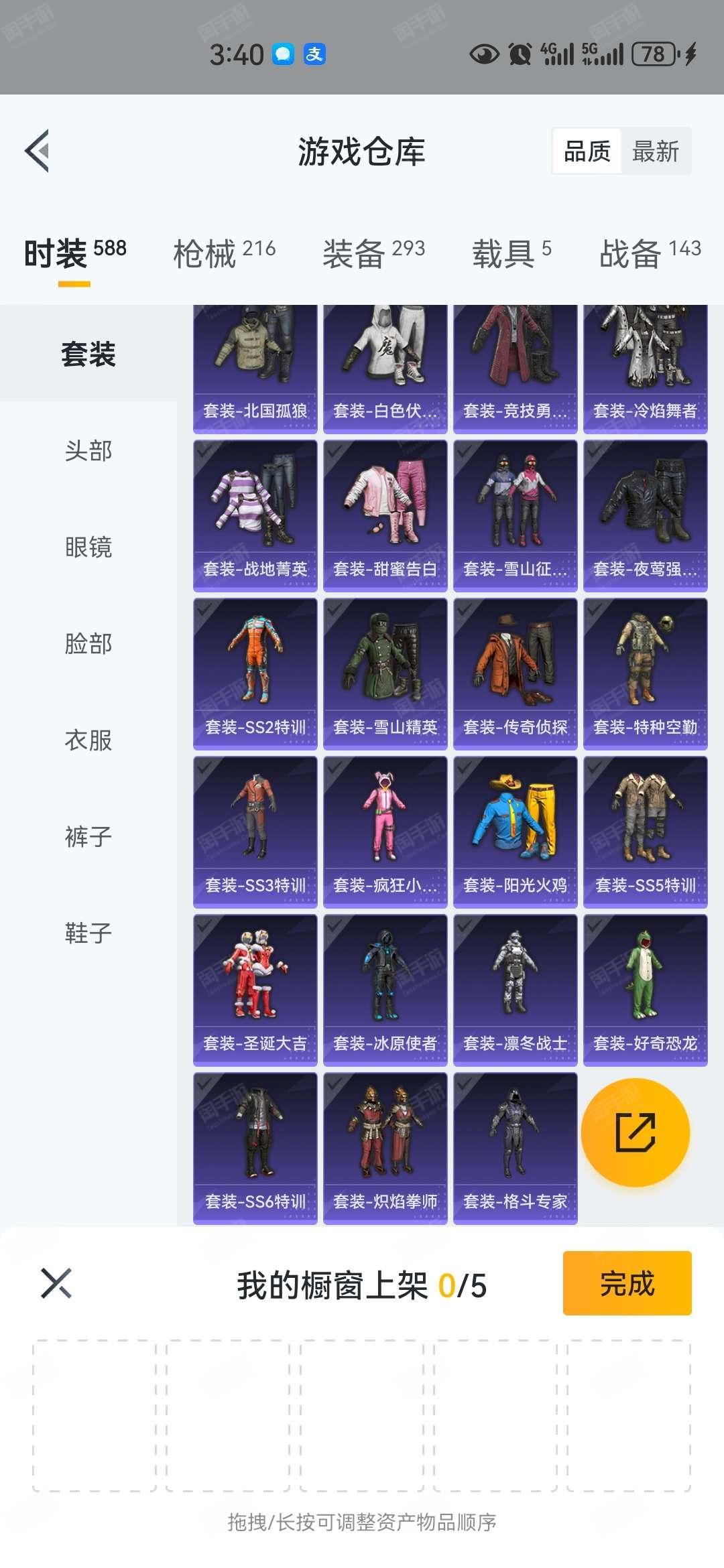Select the 套装-好奇恐龙 outfit
The image size is (724, 1568).
(x=646, y=990)
